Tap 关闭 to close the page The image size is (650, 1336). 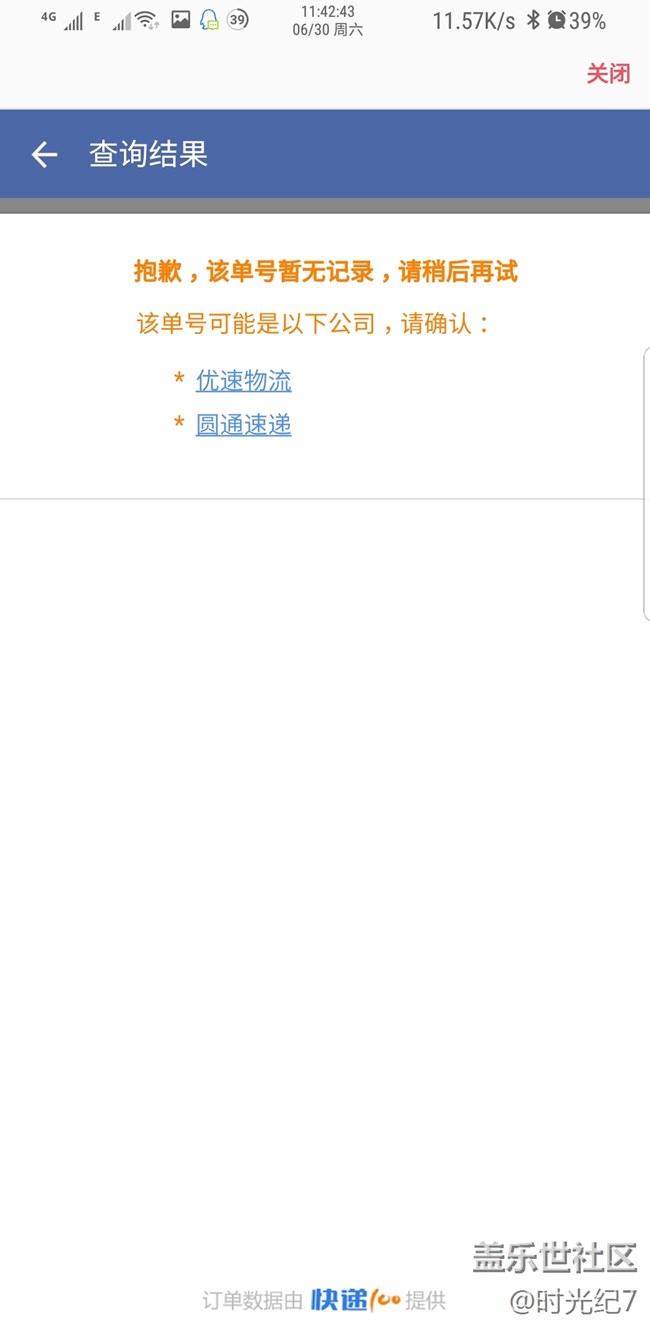point(608,73)
